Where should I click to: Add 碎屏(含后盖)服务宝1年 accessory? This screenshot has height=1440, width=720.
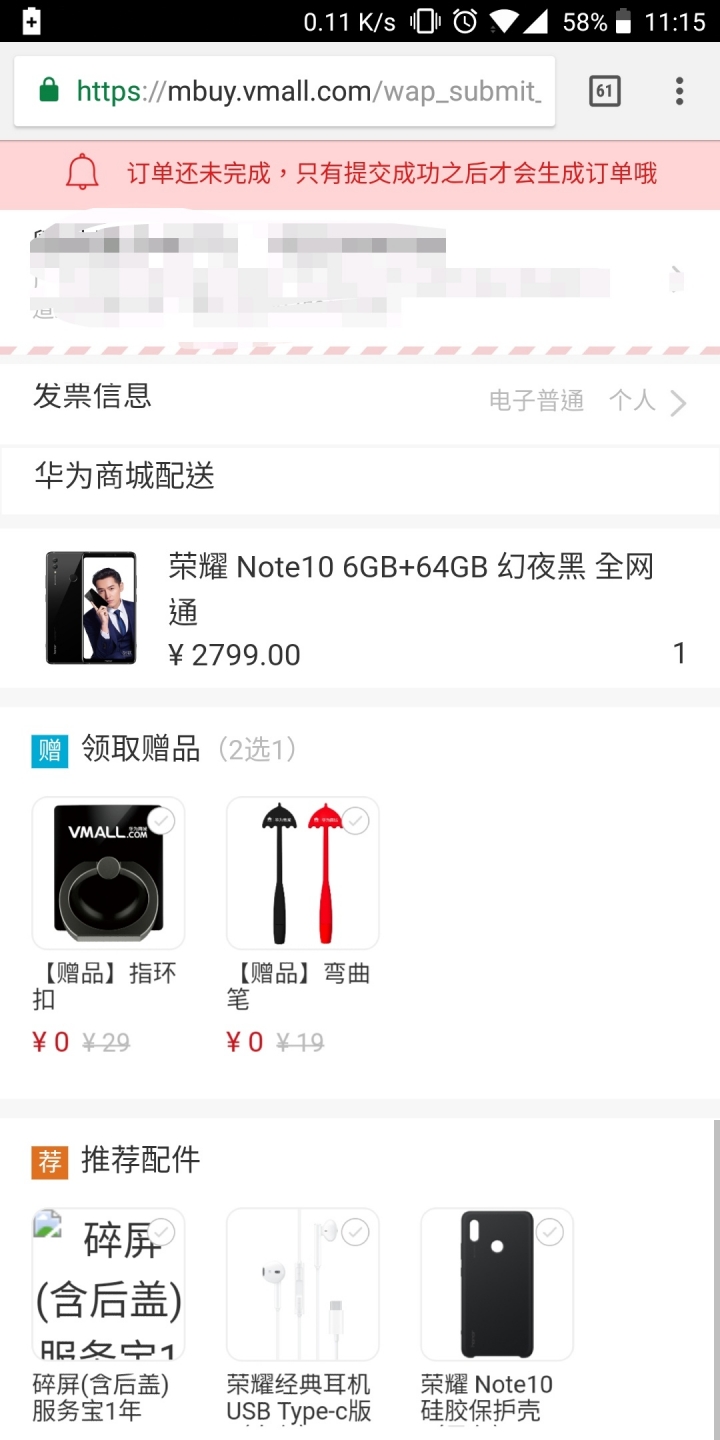click(160, 1233)
